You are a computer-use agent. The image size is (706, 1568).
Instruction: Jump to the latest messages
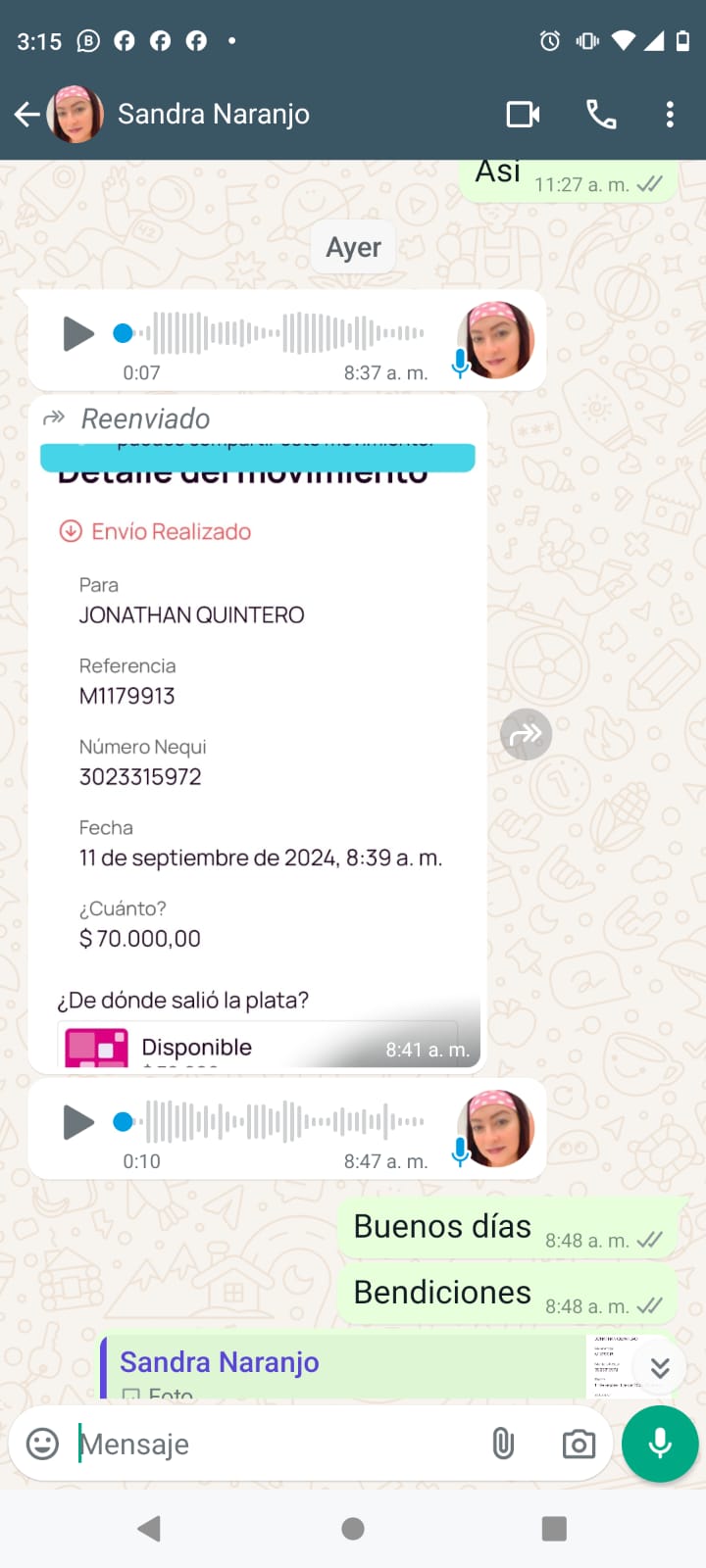click(660, 1367)
